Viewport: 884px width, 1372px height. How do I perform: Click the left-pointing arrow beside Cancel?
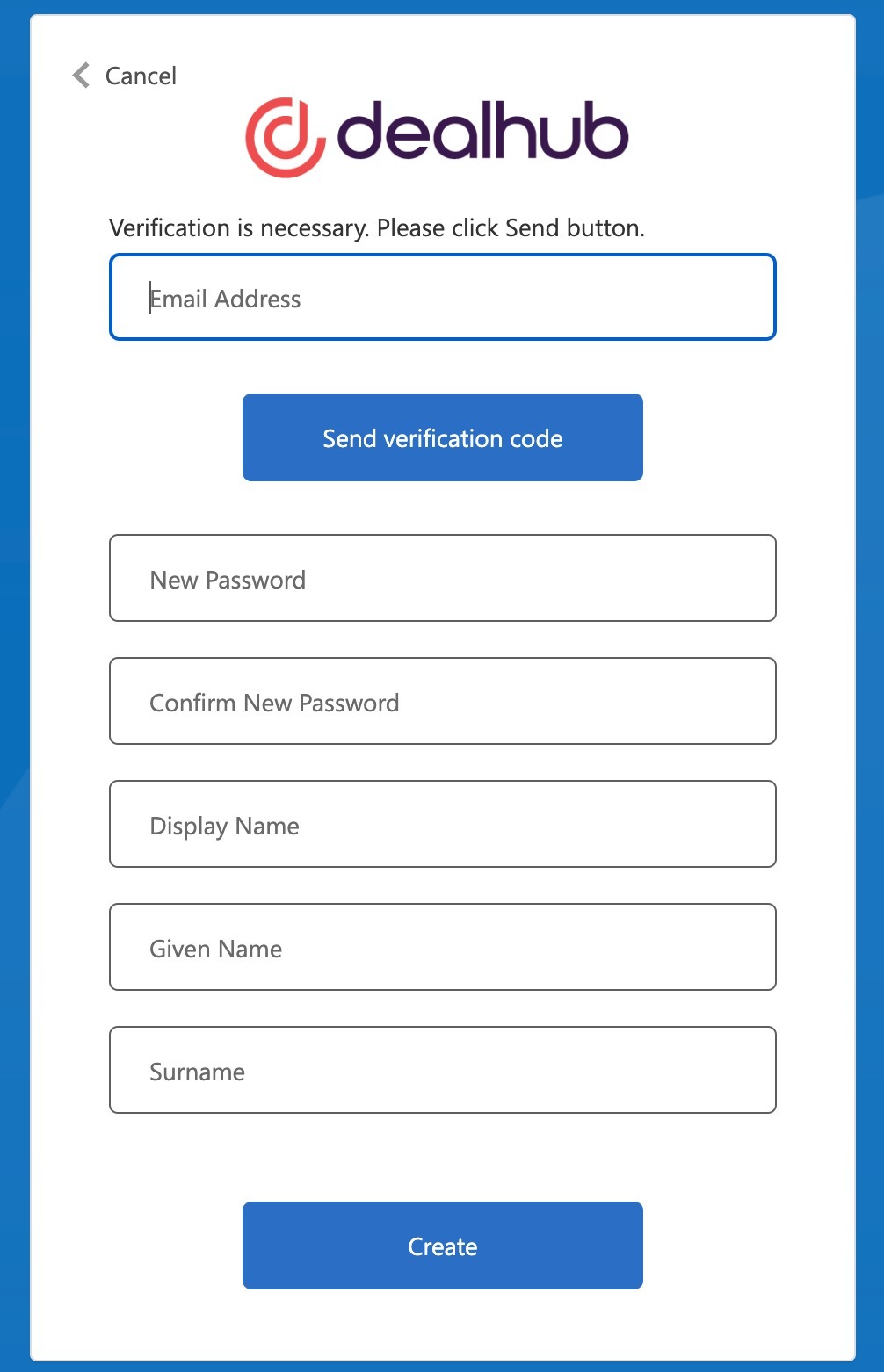[81, 76]
